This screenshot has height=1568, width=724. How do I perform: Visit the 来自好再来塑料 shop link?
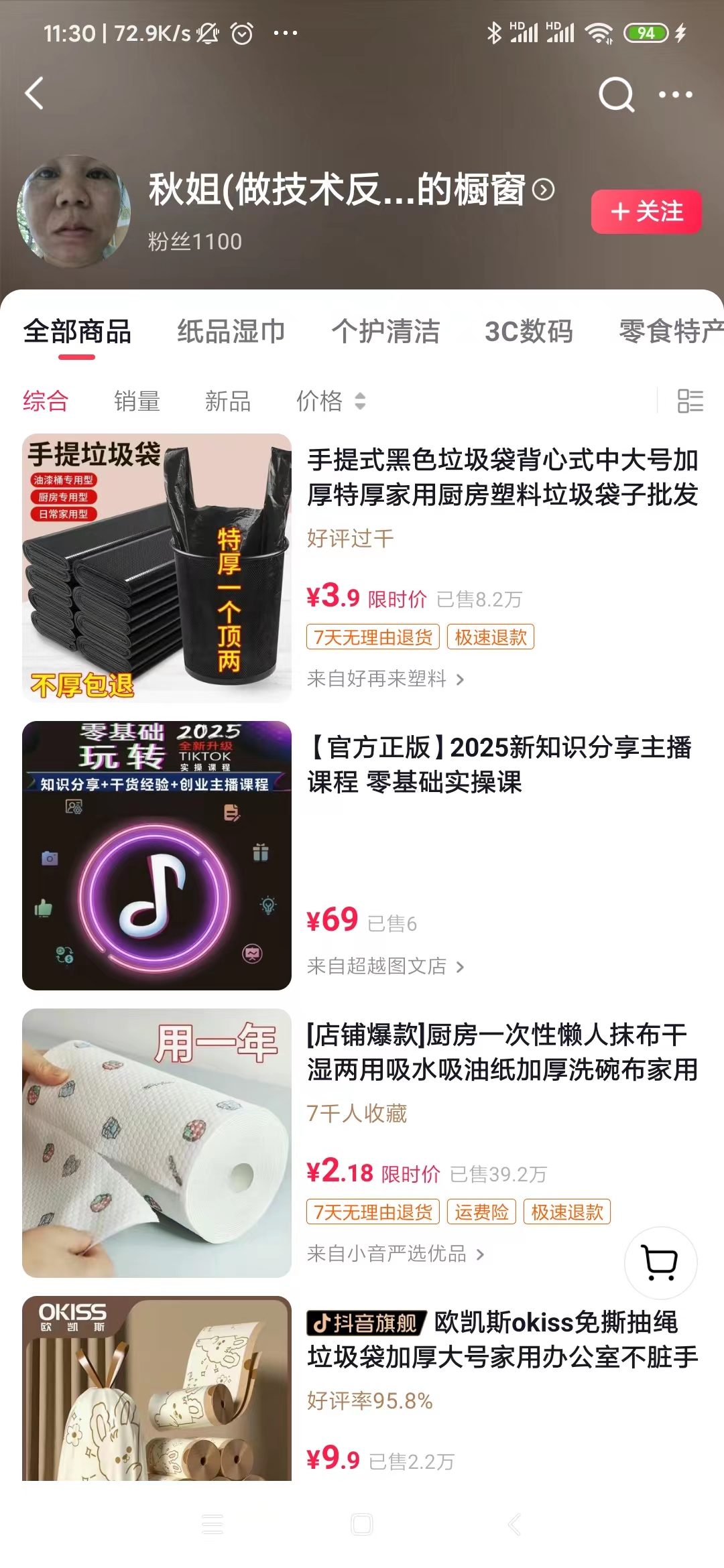point(385,679)
